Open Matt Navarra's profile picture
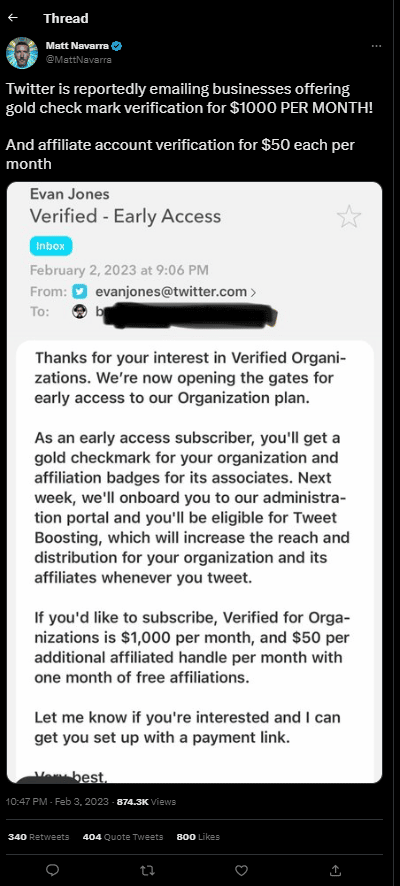Screen dimensions: 400x886 21,53
